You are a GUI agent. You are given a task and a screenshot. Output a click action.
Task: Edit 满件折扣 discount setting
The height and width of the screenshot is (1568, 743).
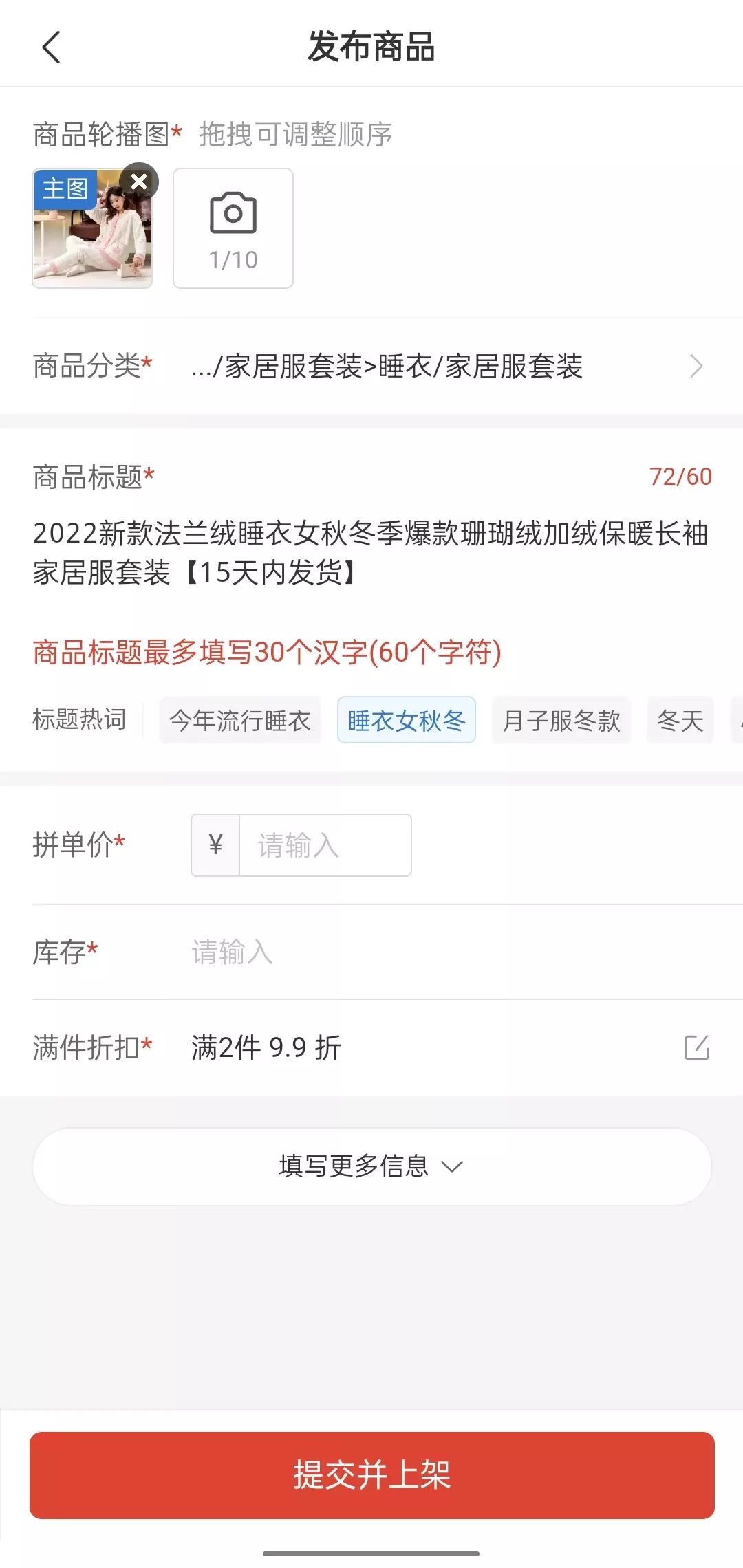coord(696,1047)
